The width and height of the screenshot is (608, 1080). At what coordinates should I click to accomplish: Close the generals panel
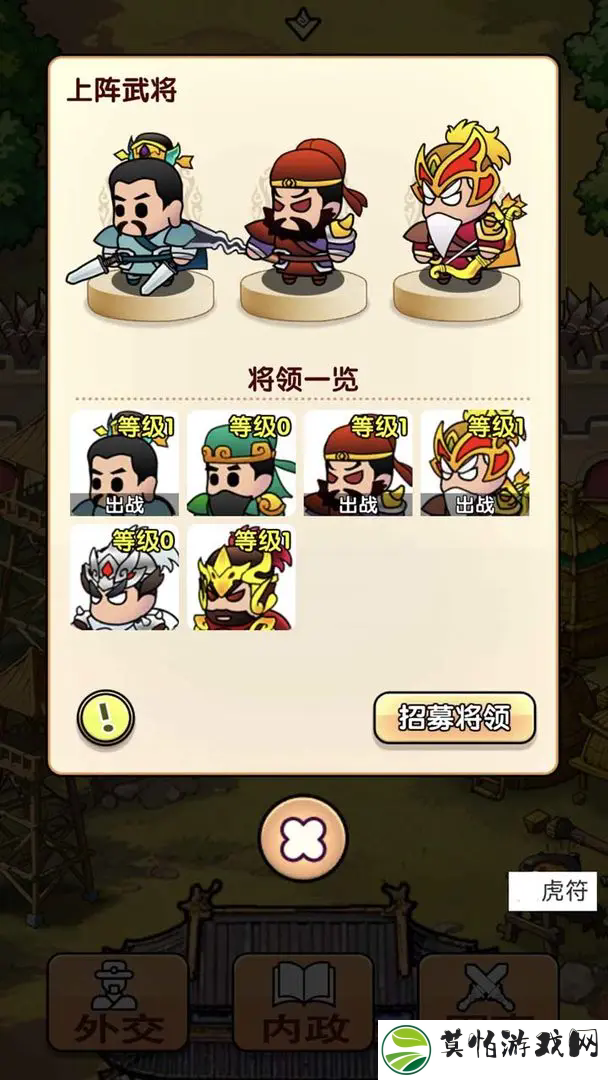click(x=303, y=838)
